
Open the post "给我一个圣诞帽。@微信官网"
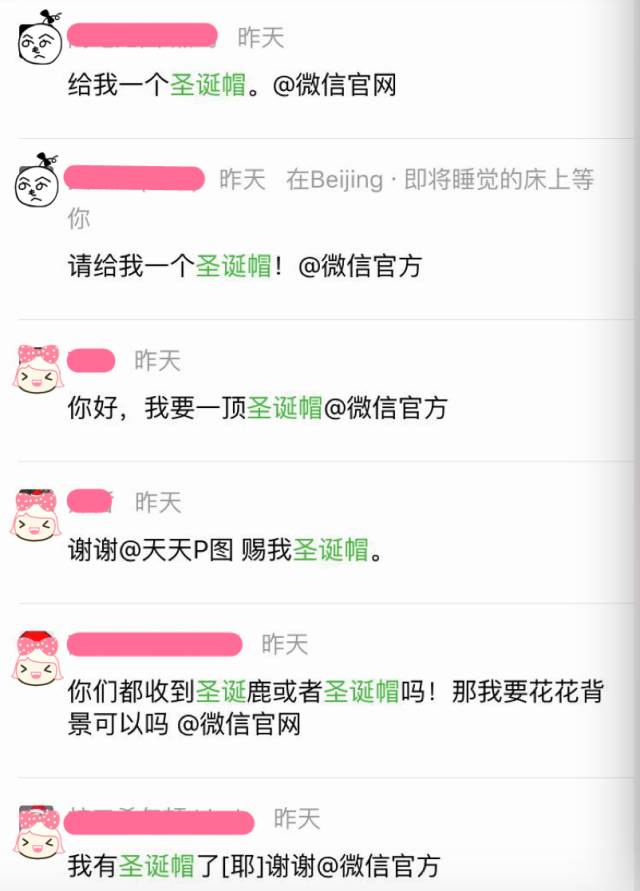point(232,85)
